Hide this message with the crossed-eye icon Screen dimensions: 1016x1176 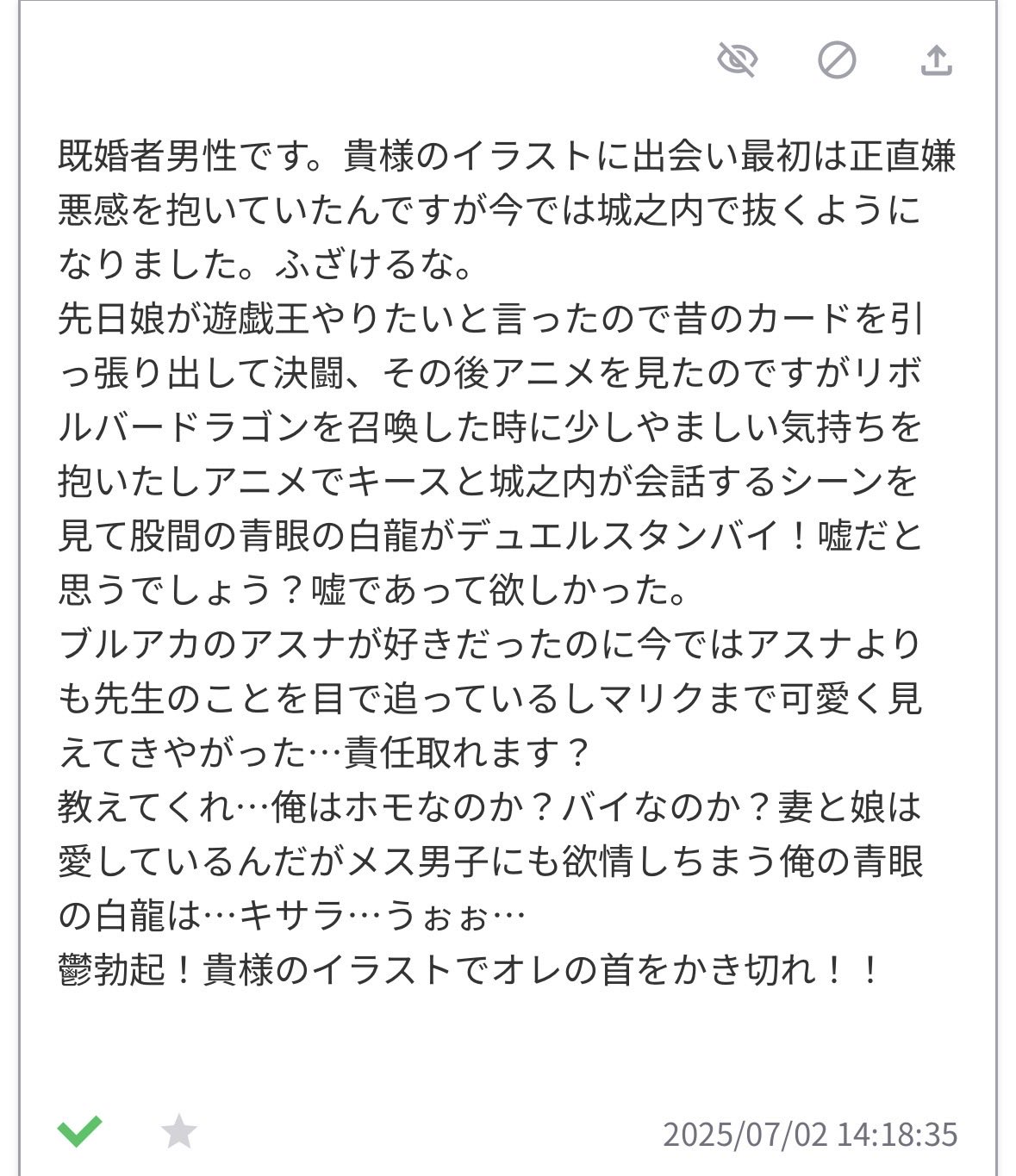737,60
